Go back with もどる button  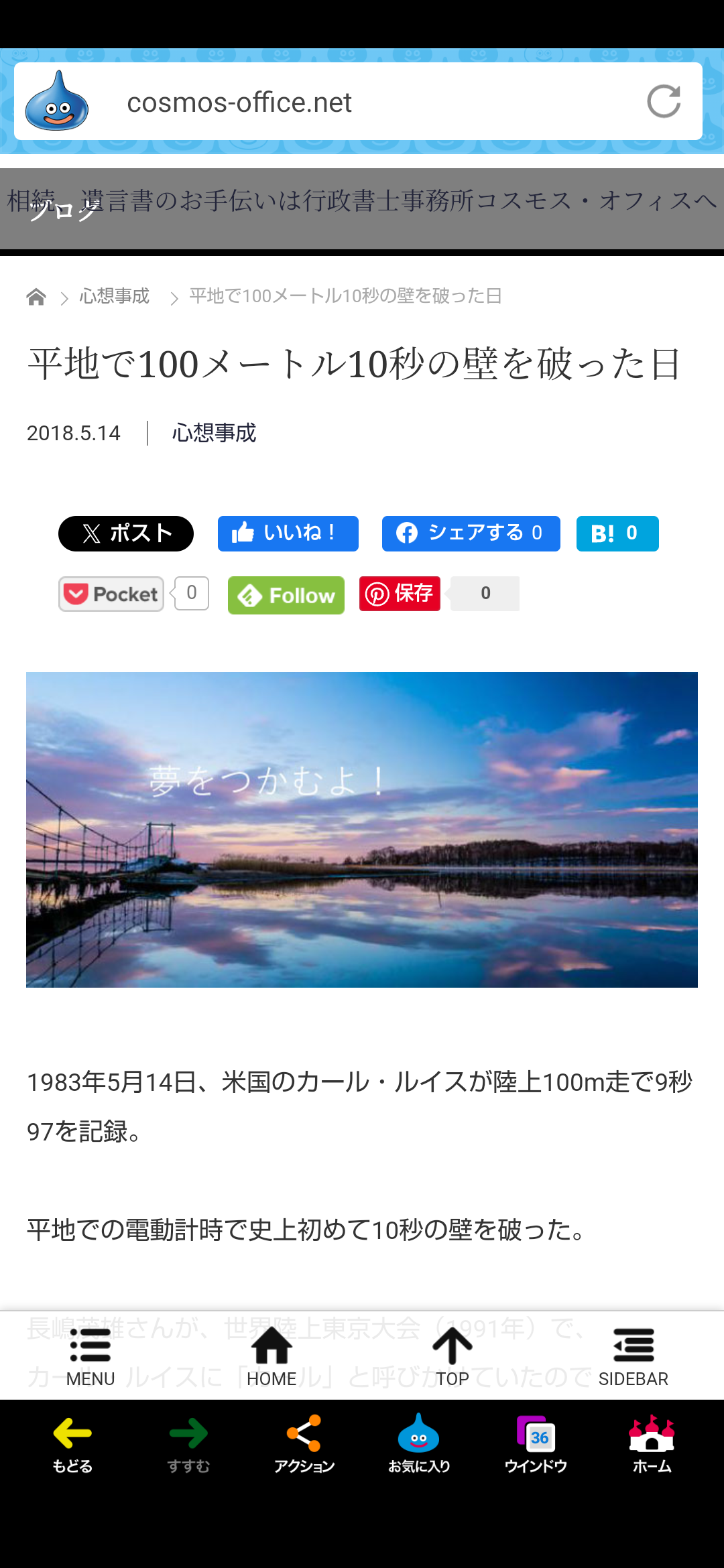click(72, 1443)
